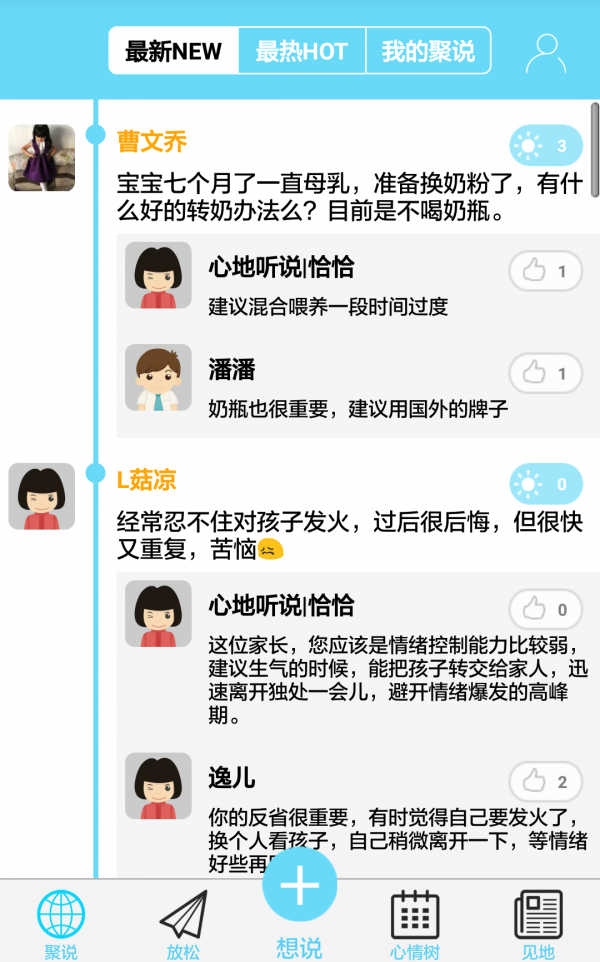This screenshot has width=600, height=962.
Task: Like 心地听说|恰恰's reply about emotion control
Action: pos(545,609)
